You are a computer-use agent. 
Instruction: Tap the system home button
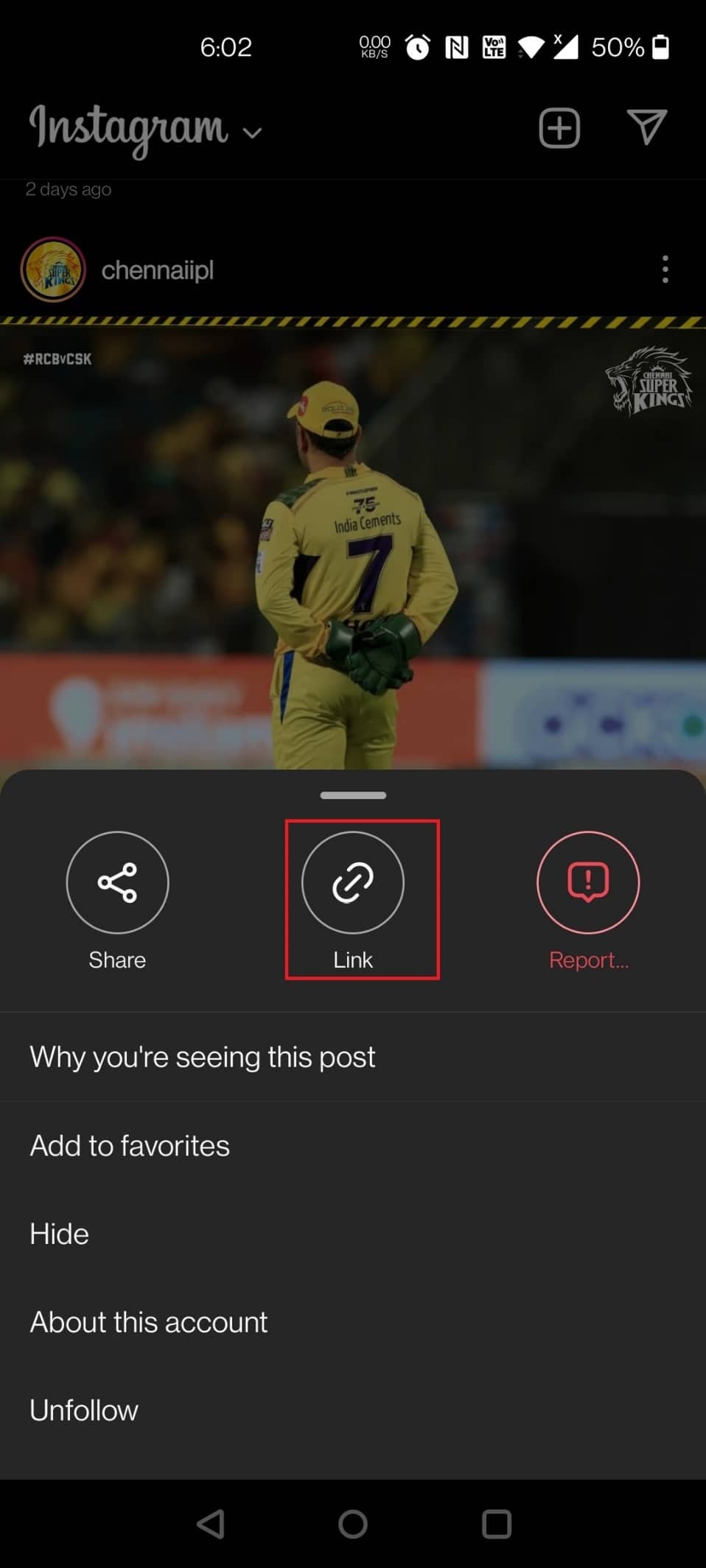pyautogui.click(x=353, y=1524)
